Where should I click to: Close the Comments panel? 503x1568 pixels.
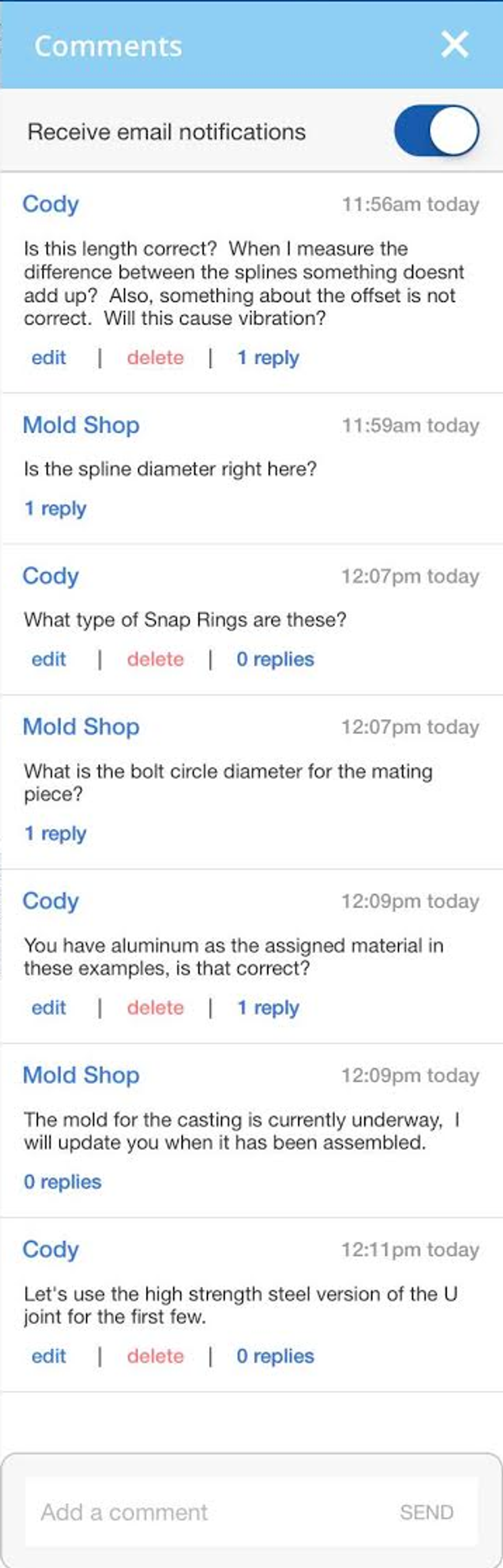[454, 44]
